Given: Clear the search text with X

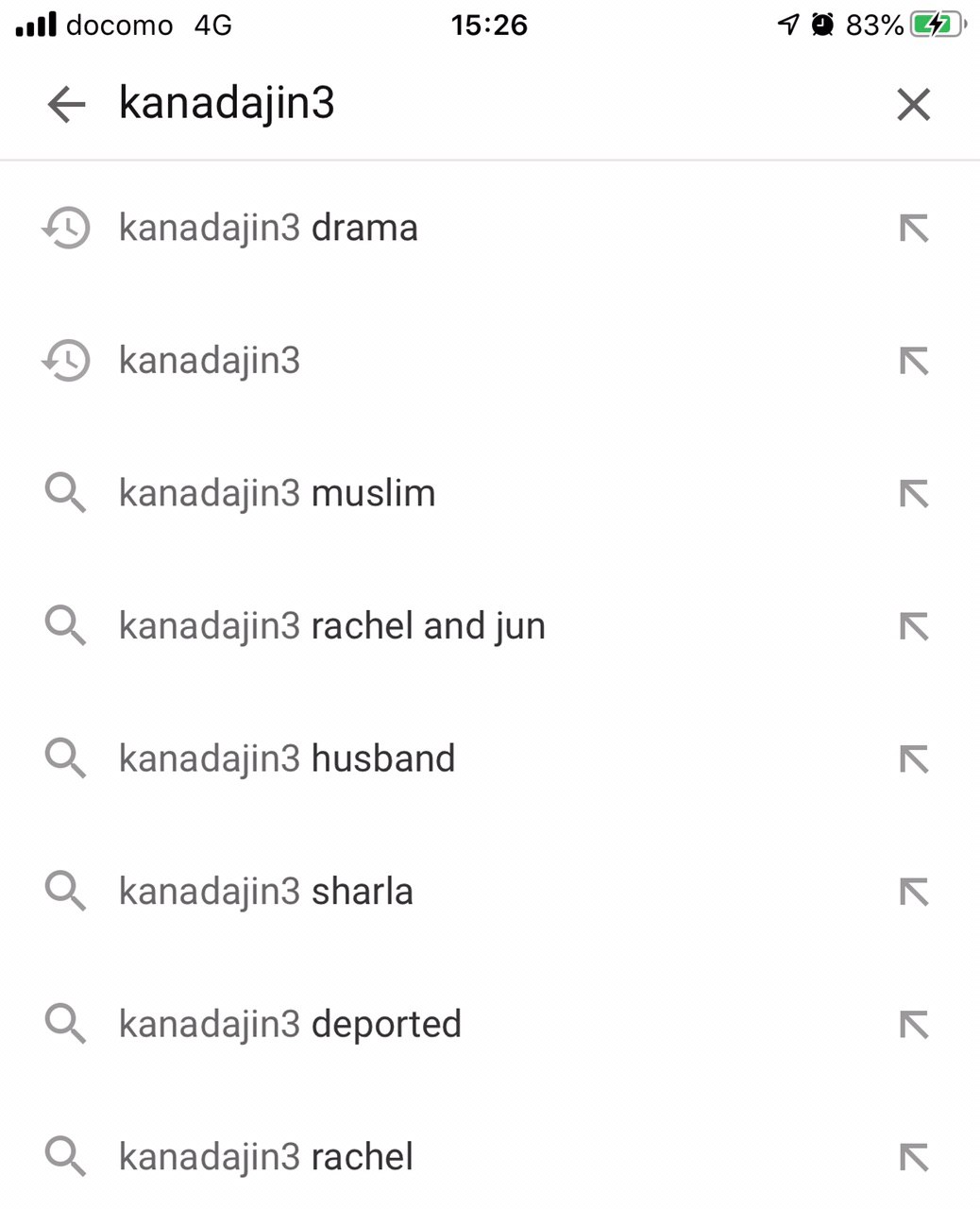Looking at the screenshot, I should [x=913, y=104].
